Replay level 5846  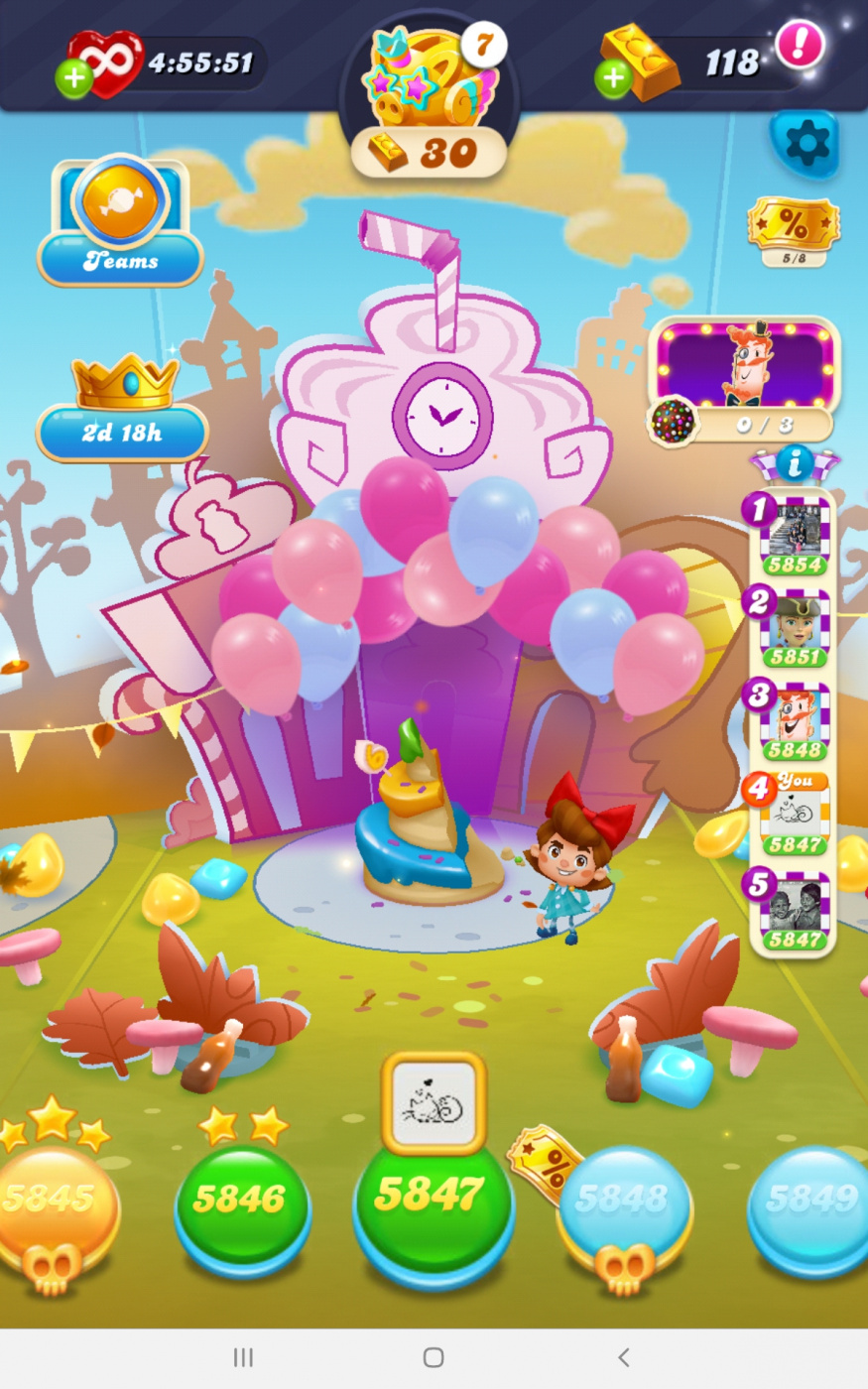241,1200
